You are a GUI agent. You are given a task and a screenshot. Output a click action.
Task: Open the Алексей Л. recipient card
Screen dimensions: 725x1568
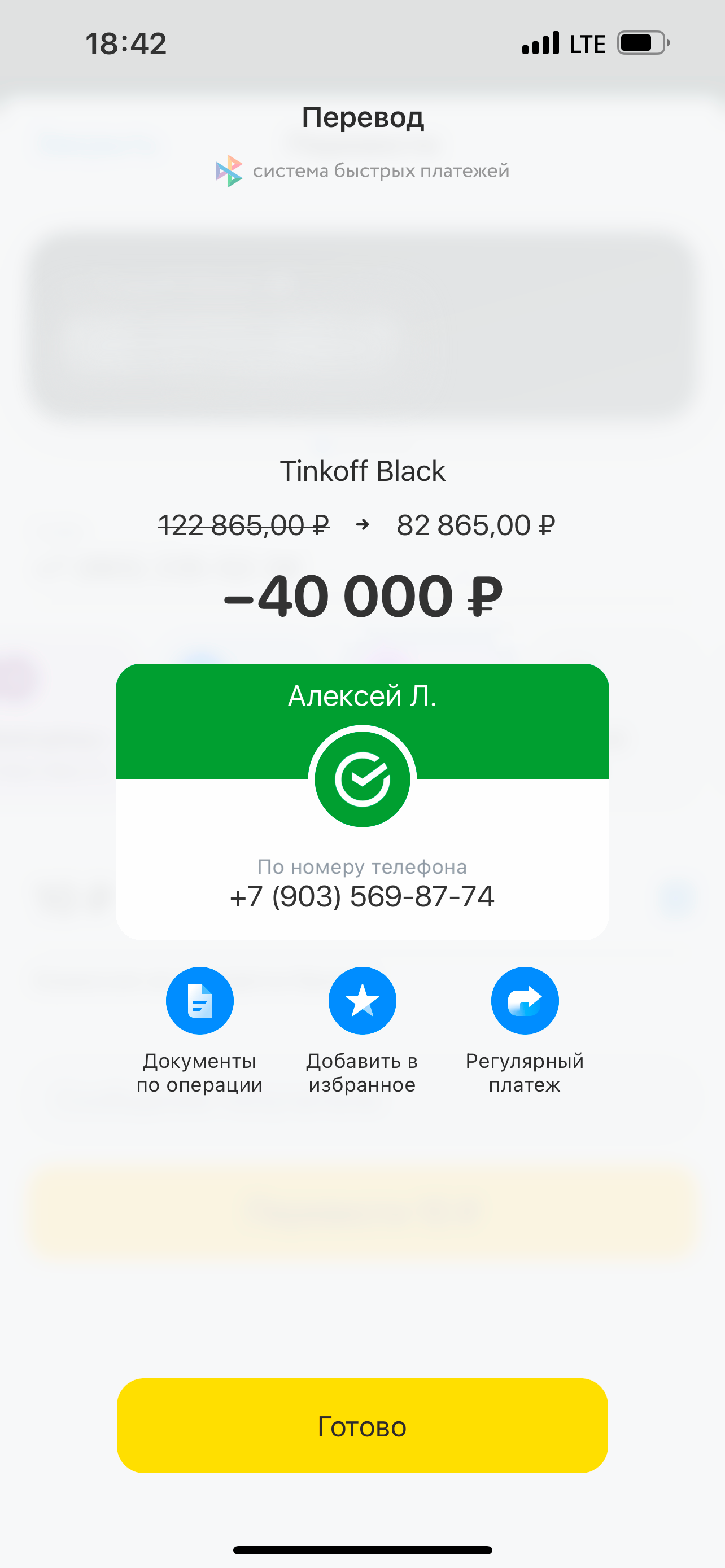(362, 801)
